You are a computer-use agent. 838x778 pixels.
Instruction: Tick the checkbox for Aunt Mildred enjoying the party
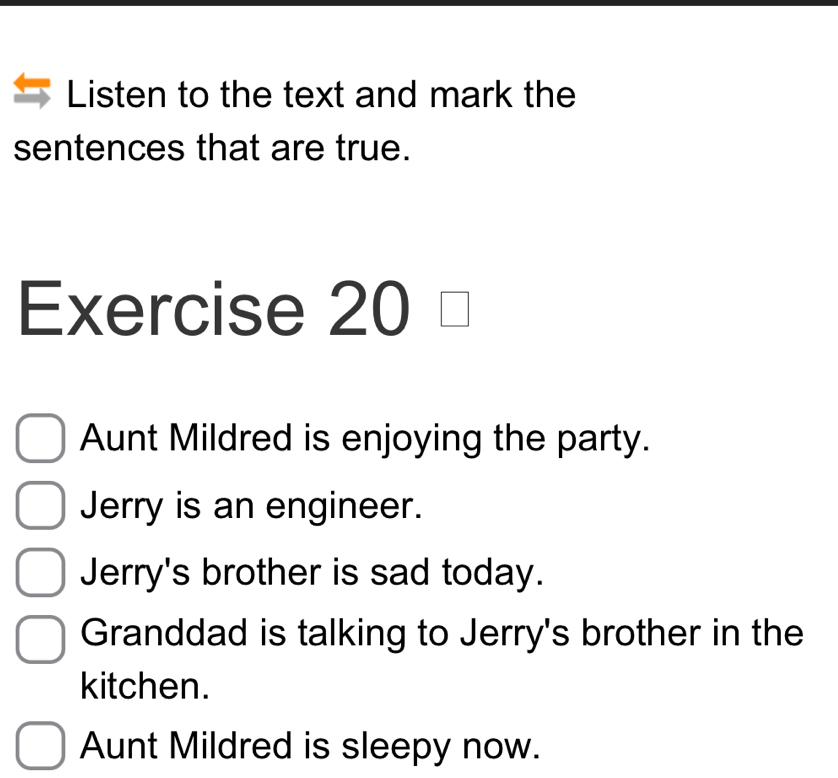(x=39, y=440)
